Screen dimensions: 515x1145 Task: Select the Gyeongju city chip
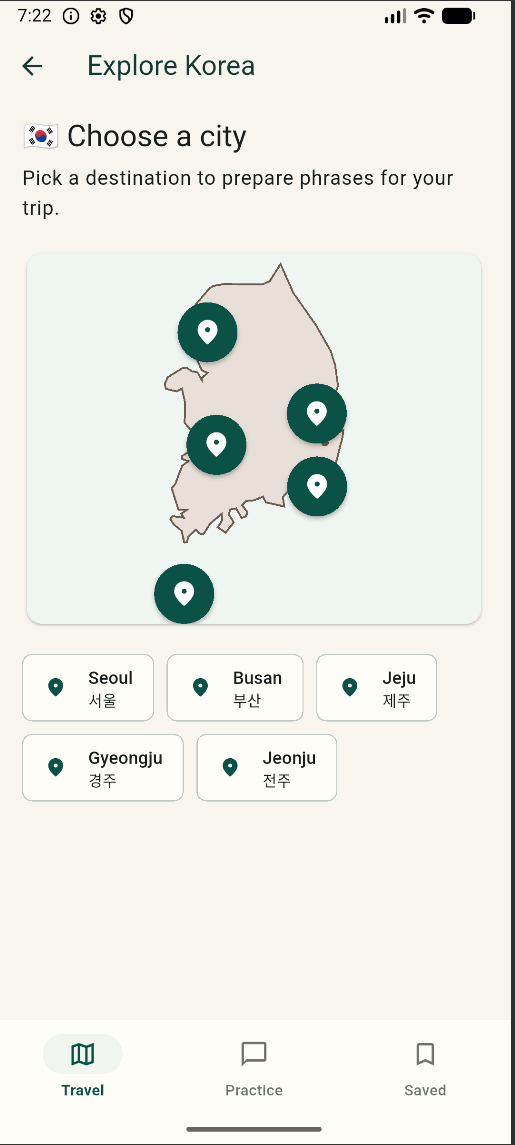(103, 767)
